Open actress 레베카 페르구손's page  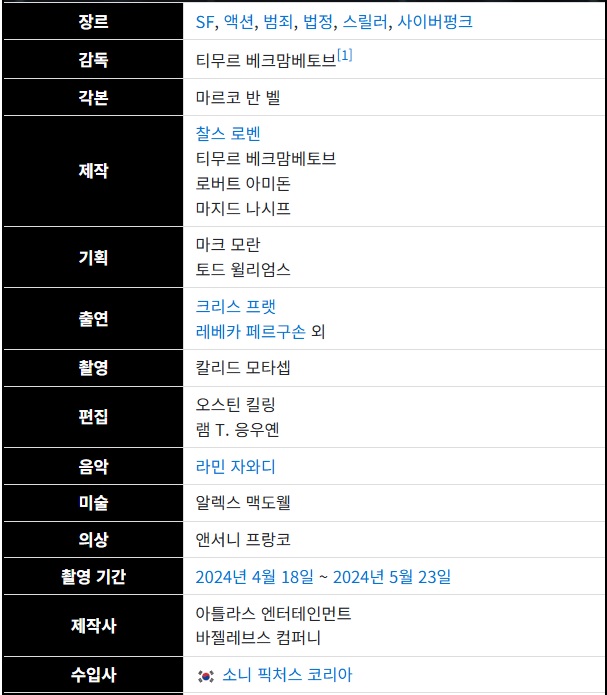tap(252, 331)
